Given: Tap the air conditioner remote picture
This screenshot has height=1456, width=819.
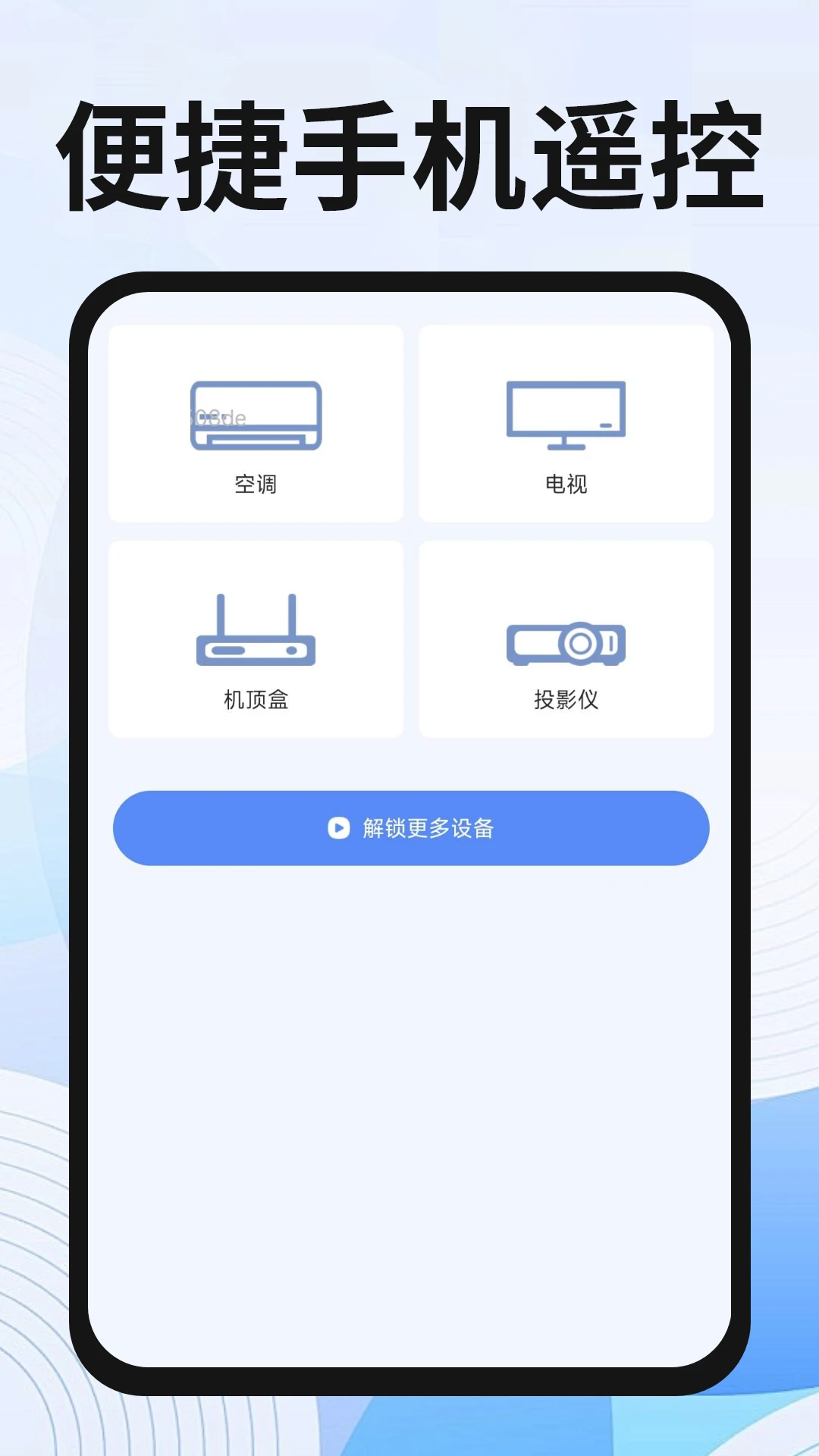Looking at the screenshot, I should click(255, 413).
